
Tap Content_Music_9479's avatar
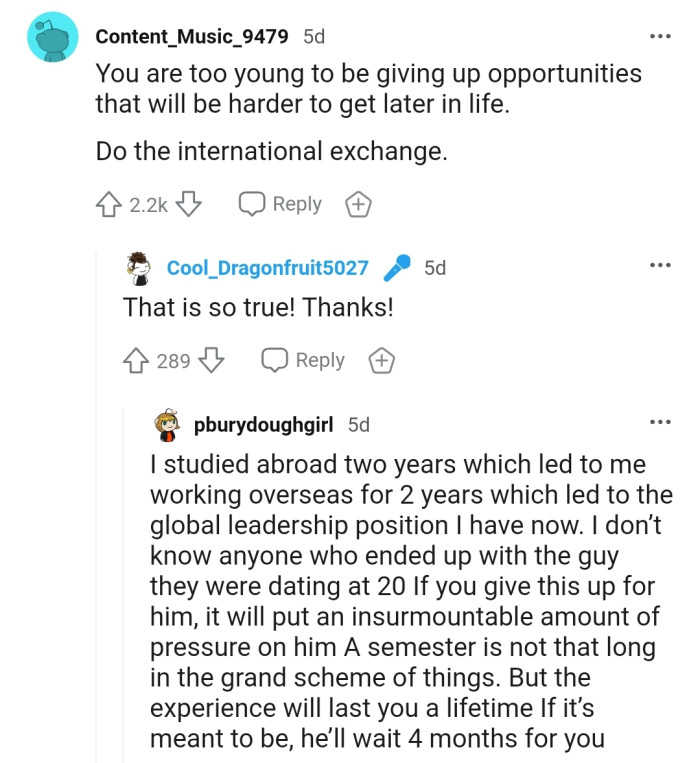(52, 37)
